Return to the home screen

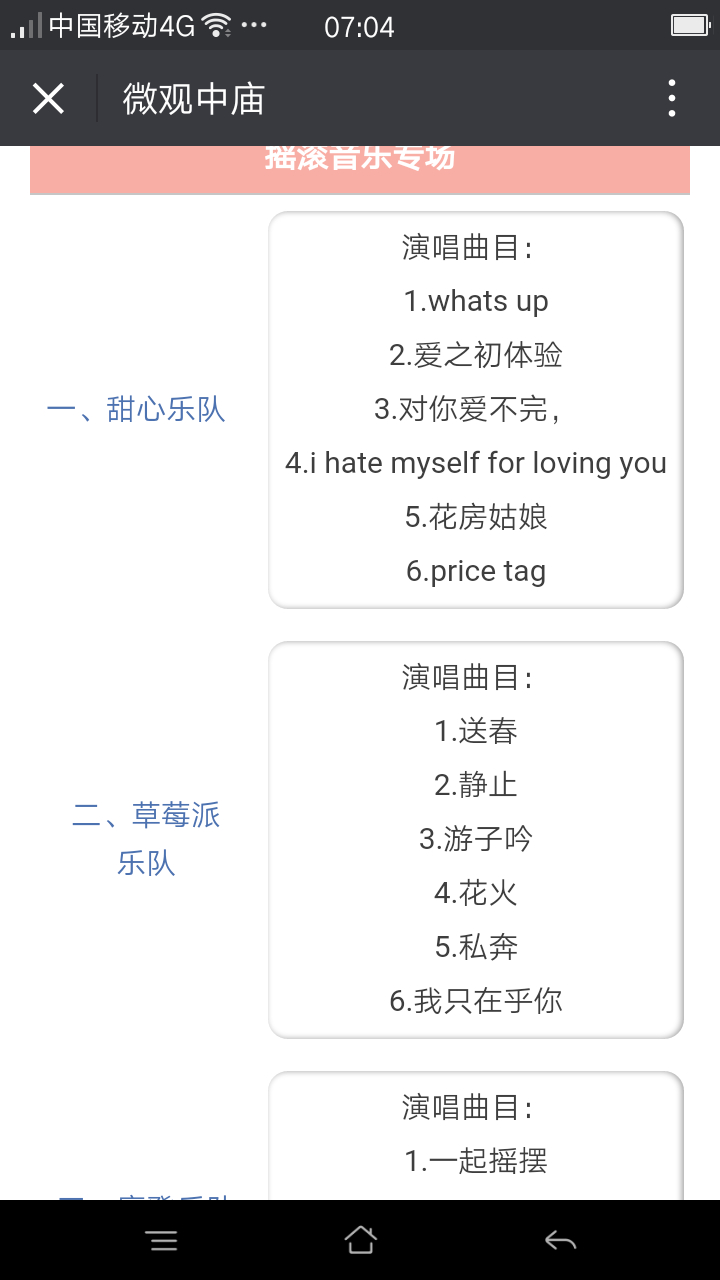(x=360, y=1240)
